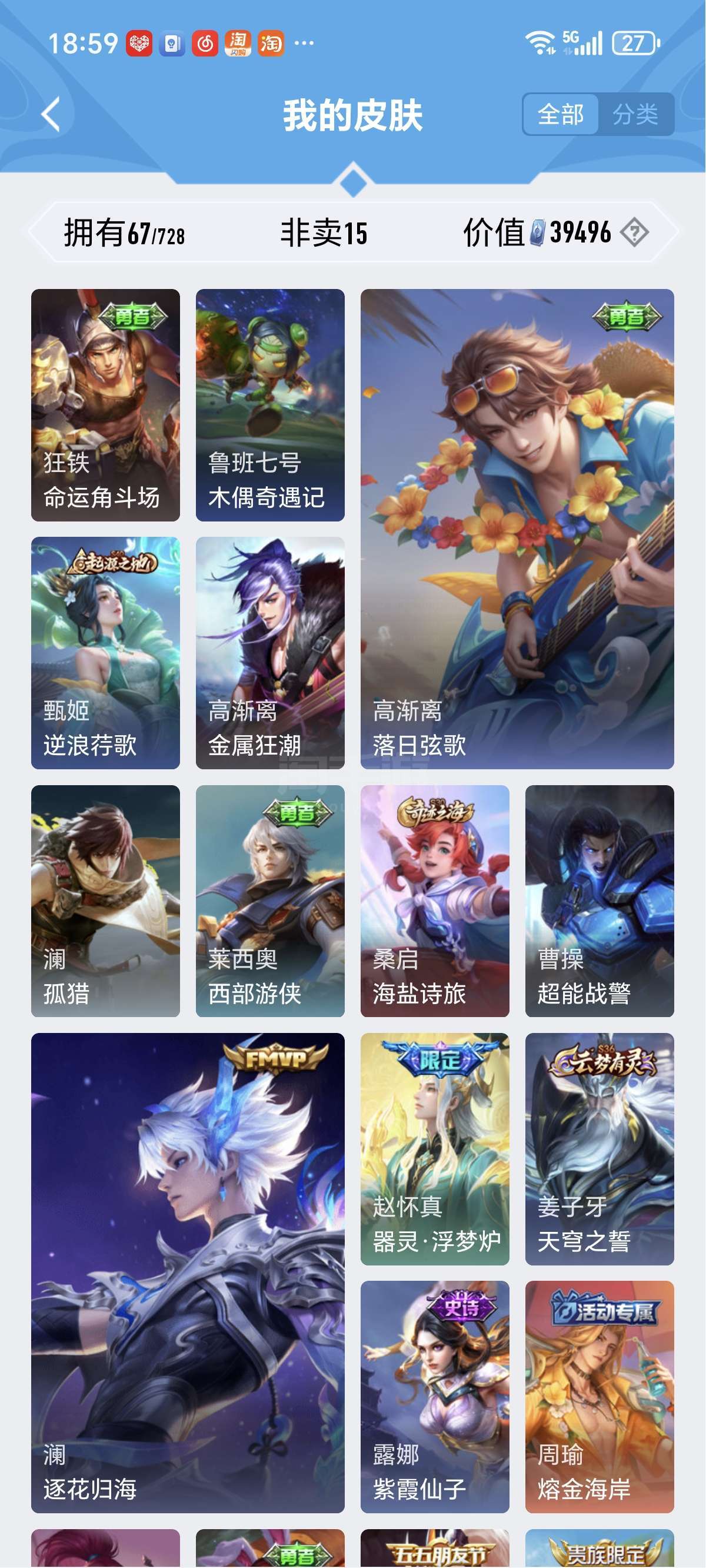Open the 鲁班七号 木偶奇遇记 skin card
Image resolution: width=706 pixels, height=1568 pixels.
tap(269, 405)
